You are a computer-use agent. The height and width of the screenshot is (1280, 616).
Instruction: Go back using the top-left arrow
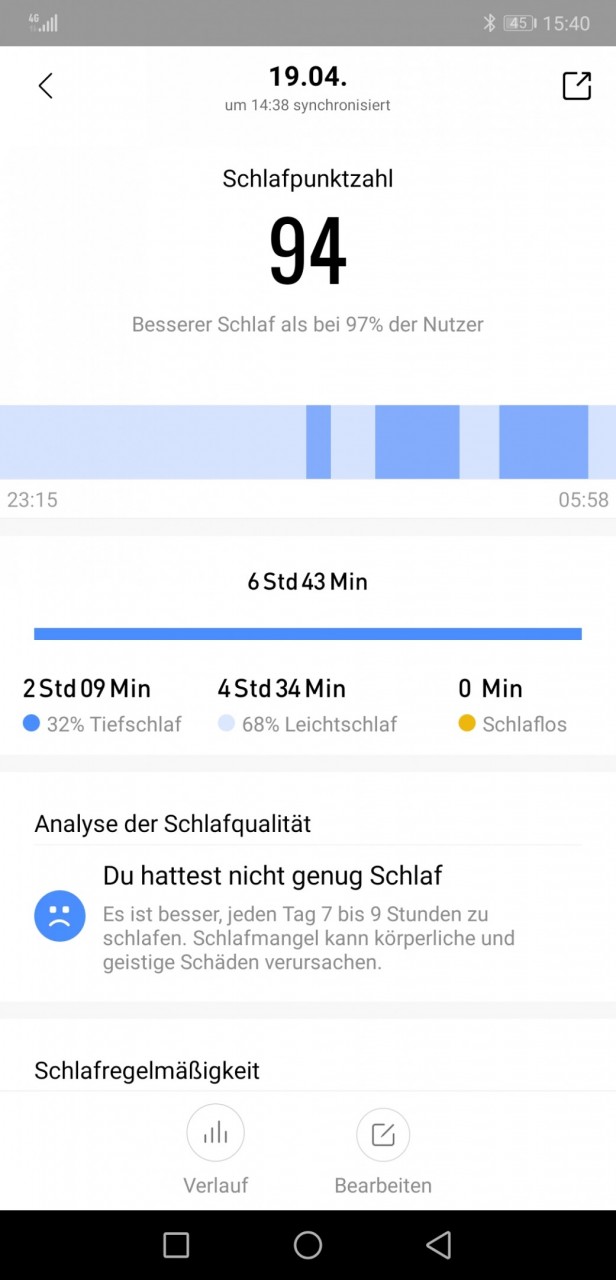point(45,86)
